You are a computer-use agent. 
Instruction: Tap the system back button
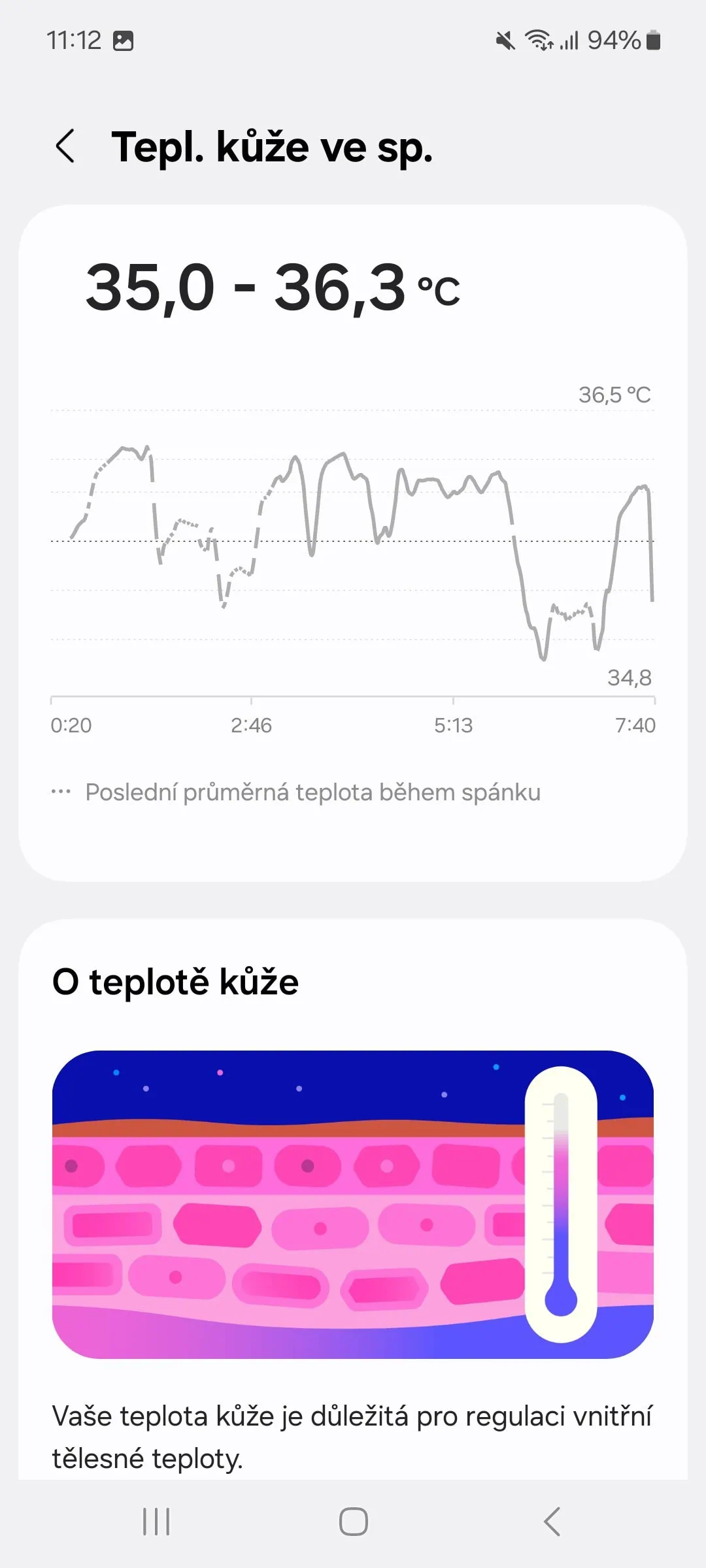coord(552,1521)
